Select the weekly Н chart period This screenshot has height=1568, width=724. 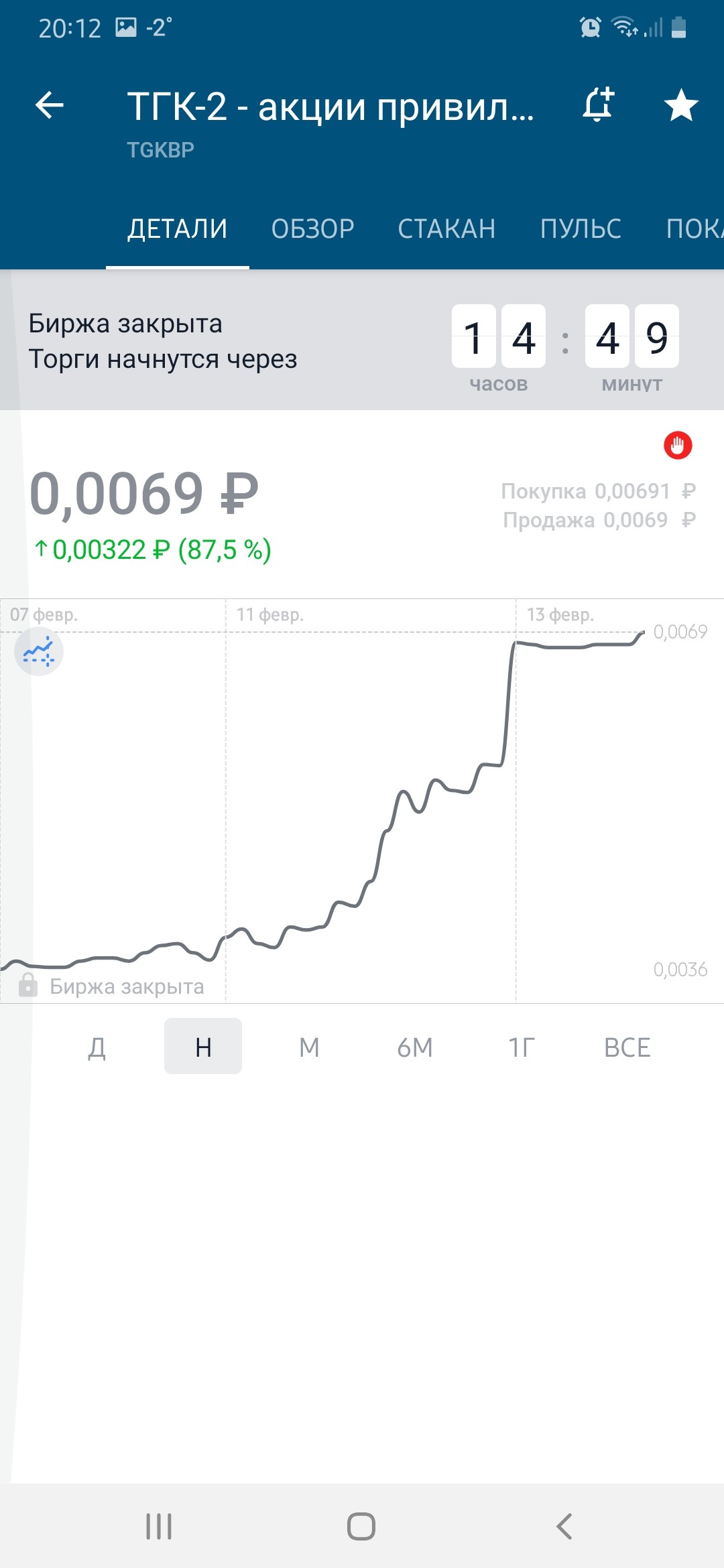[x=203, y=1047]
